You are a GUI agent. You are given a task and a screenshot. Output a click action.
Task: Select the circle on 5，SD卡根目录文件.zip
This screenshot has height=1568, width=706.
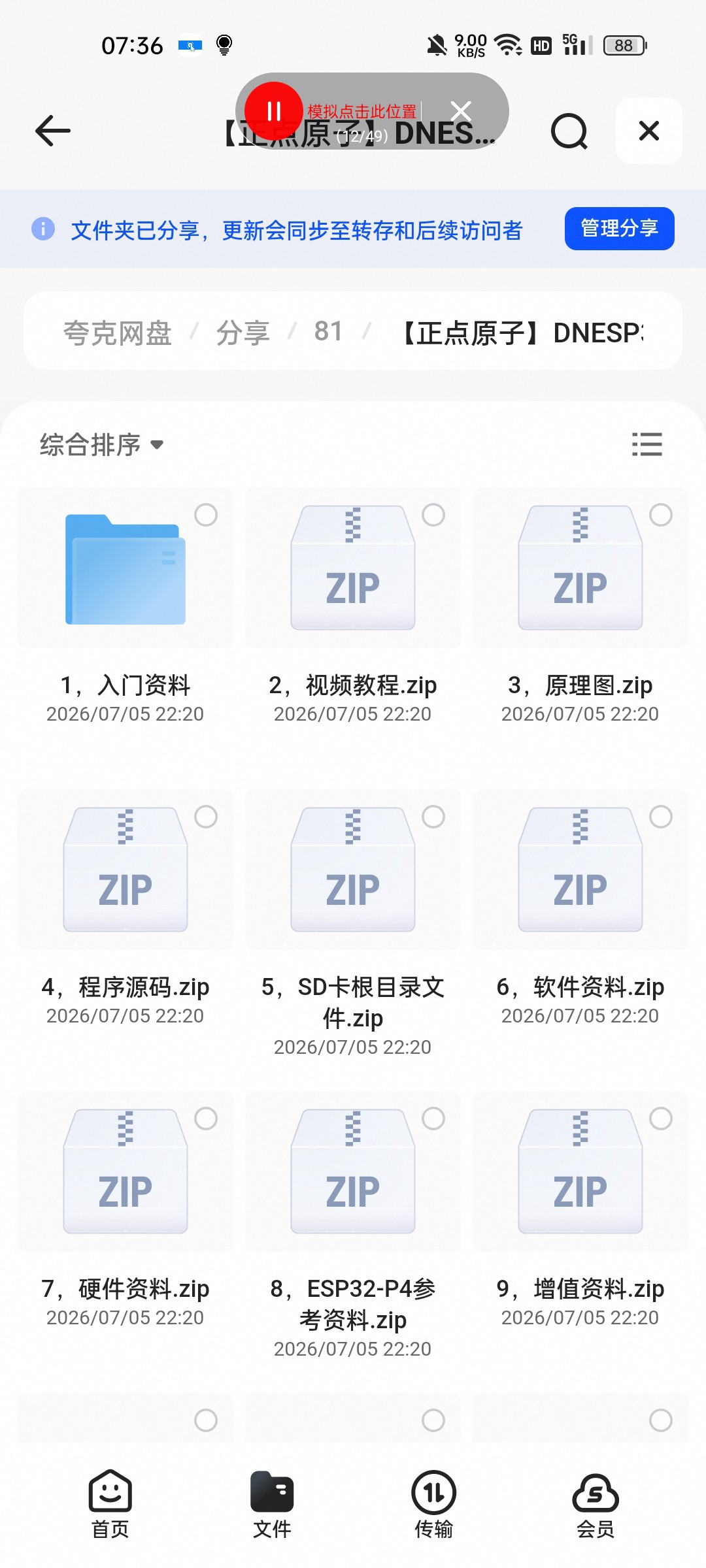click(x=433, y=817)
